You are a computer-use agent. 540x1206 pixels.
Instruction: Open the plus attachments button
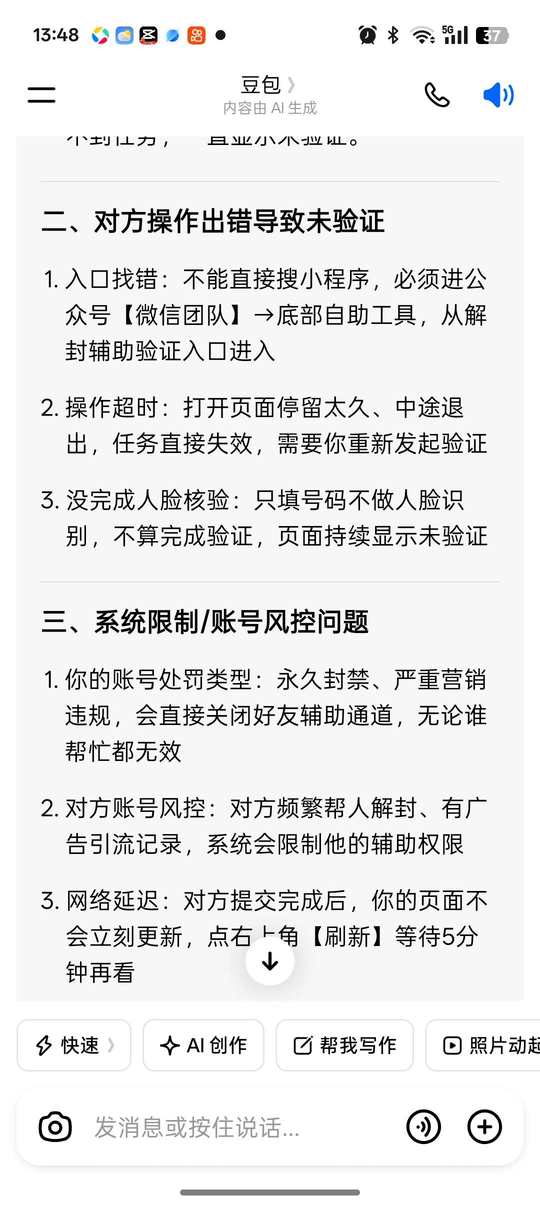[485, 1127]
